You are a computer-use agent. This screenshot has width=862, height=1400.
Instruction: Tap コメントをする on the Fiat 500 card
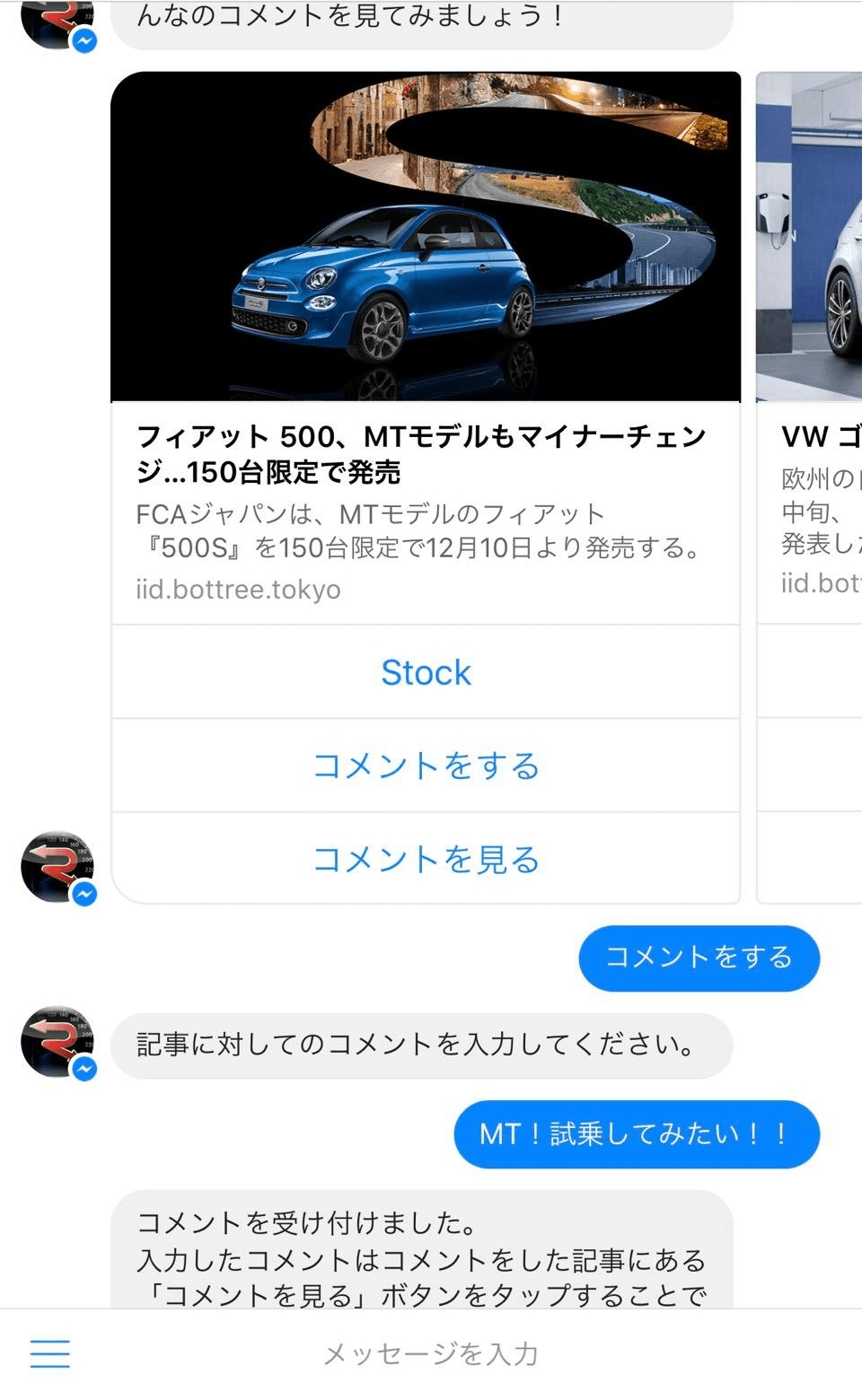point(426,766)
